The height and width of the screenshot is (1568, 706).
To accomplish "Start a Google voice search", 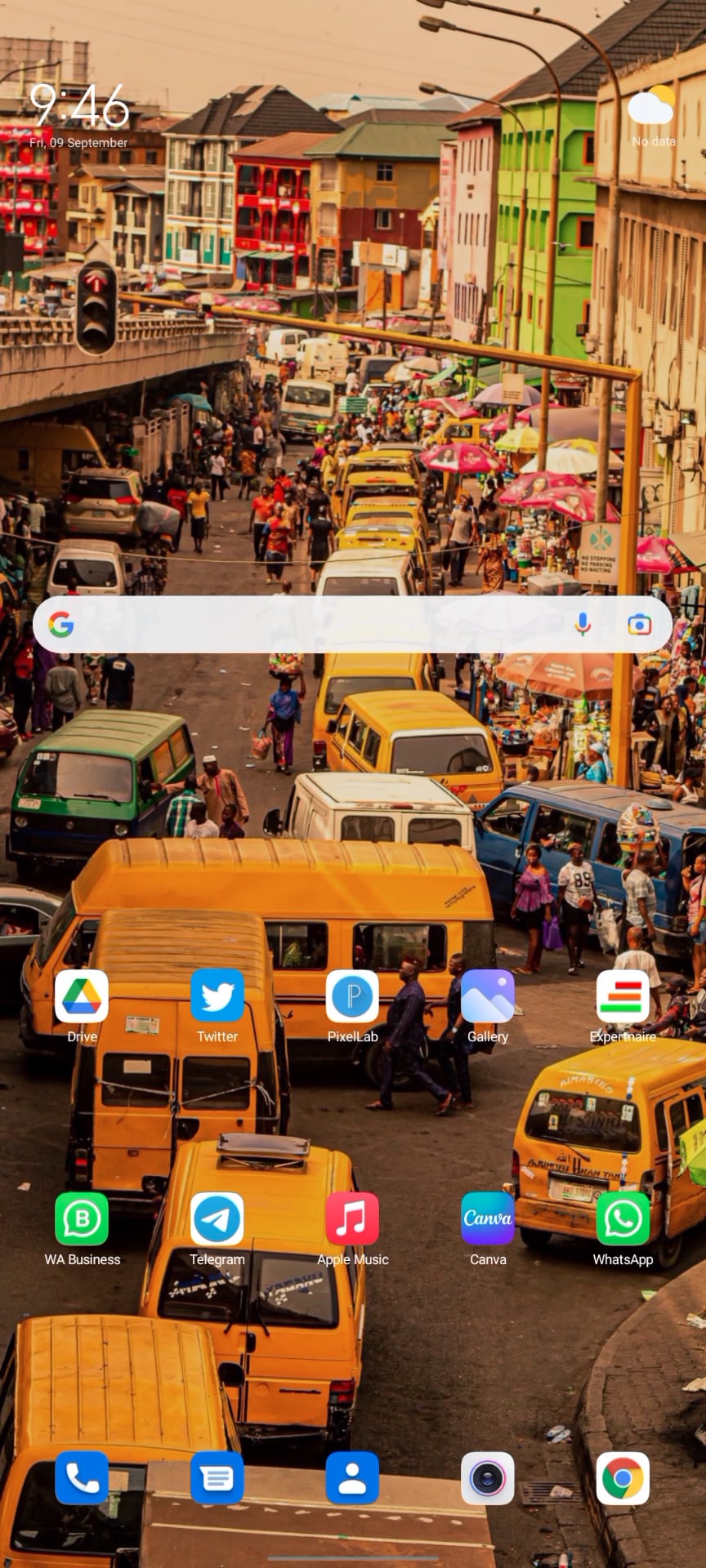I will [582, 625].
